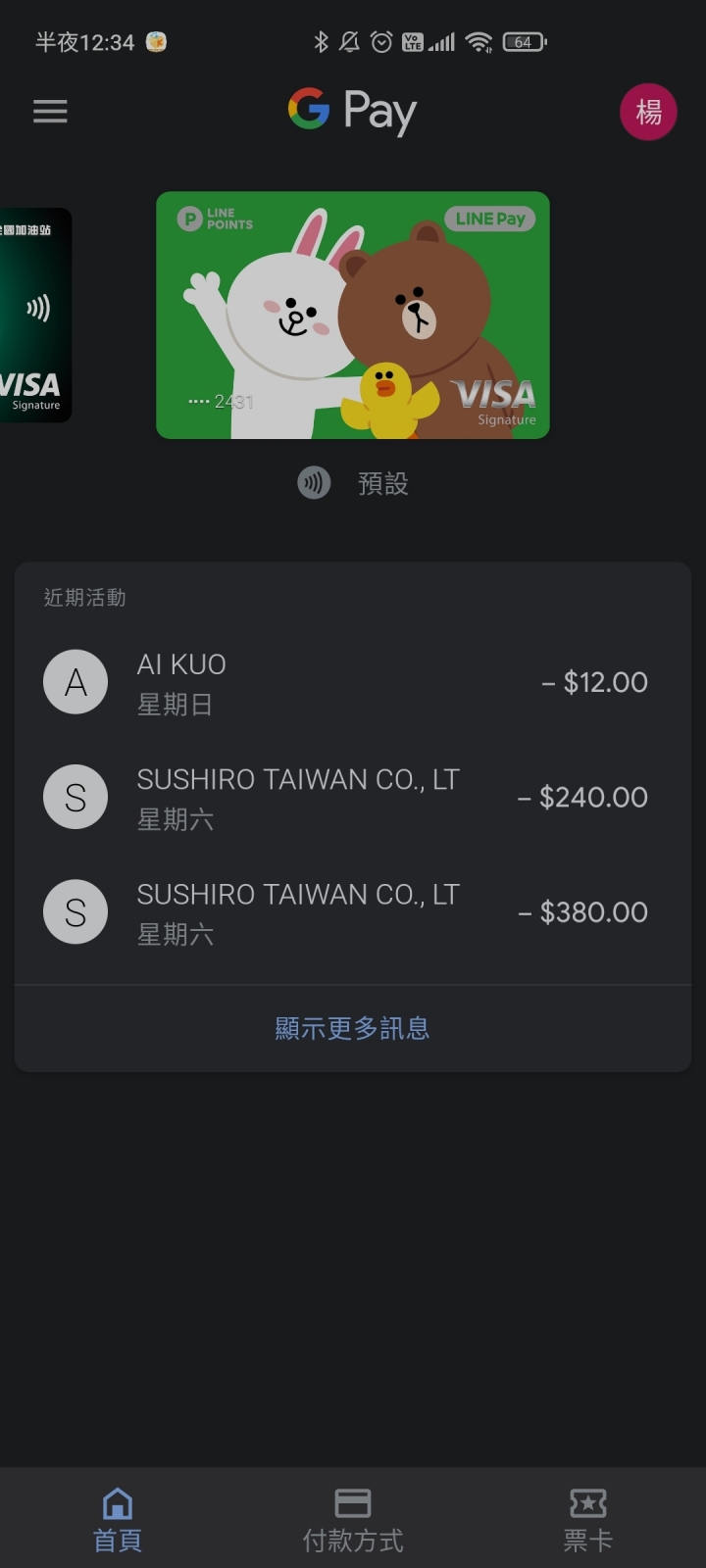This screenshot has width=706, height=1568.
Task: Tap 顯示更多訊息 to show more activity
Action: [353, 1028]
